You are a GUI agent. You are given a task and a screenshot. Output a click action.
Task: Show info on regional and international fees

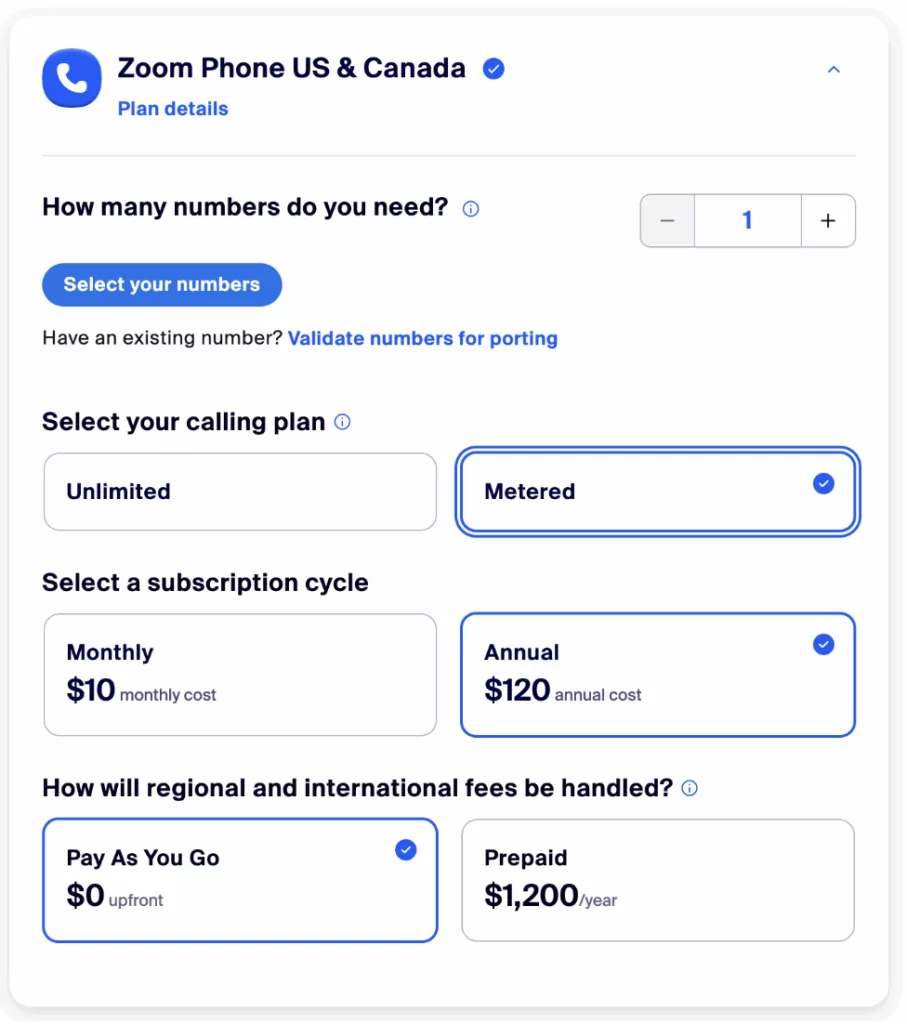tap(689, 788)
